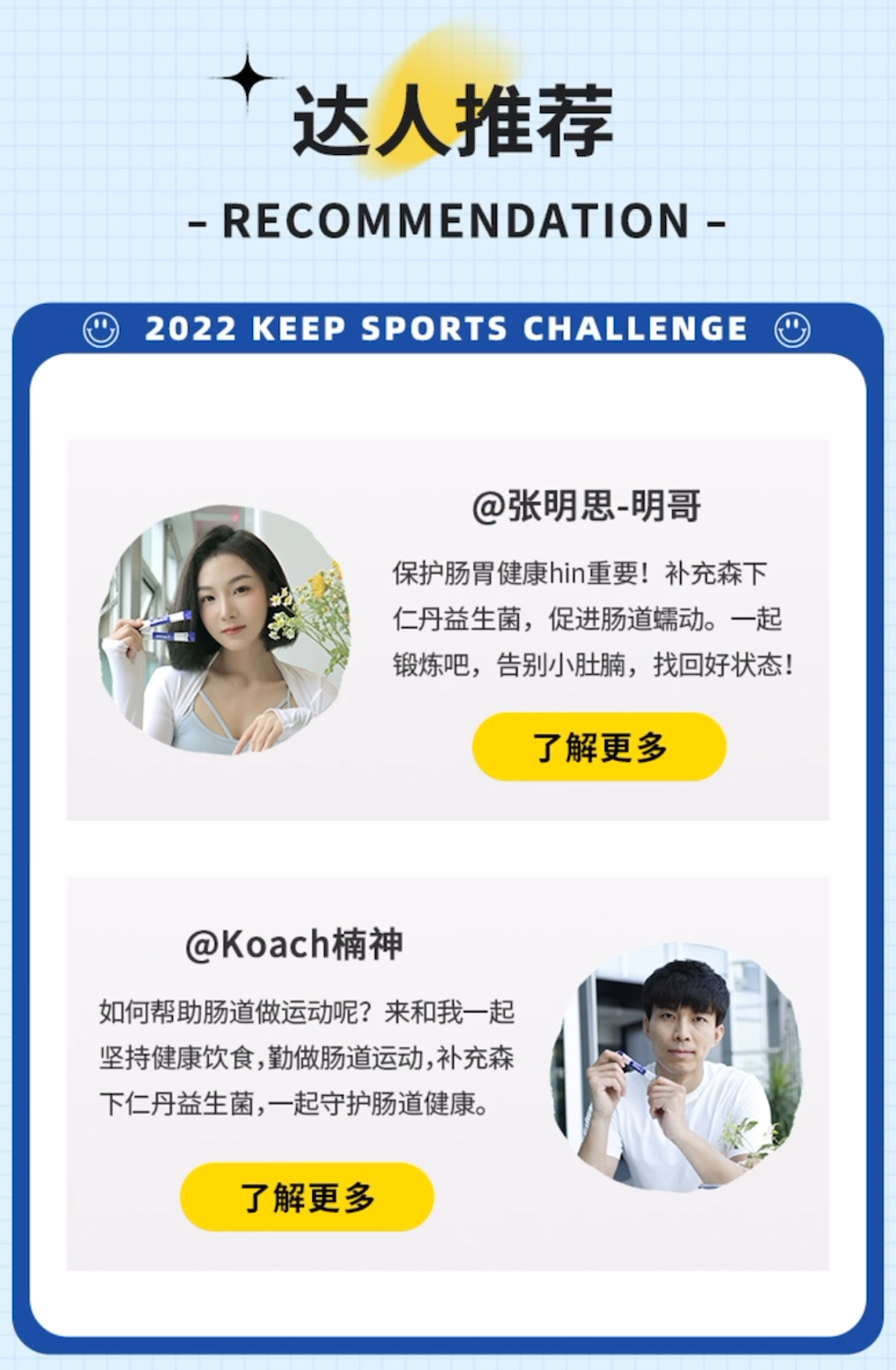This screenshot has width=896, height=1370.
Task: Open 了解更多 under Koach楠神's recommendation
Action: point(307,1196)
